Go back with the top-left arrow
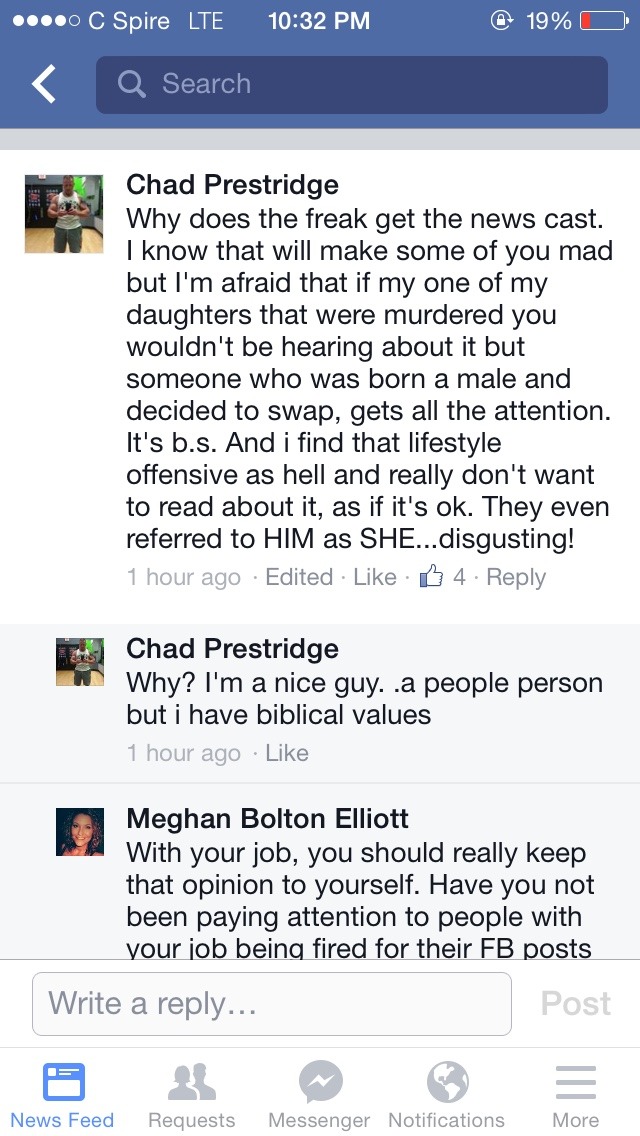 tap(44, 83)
